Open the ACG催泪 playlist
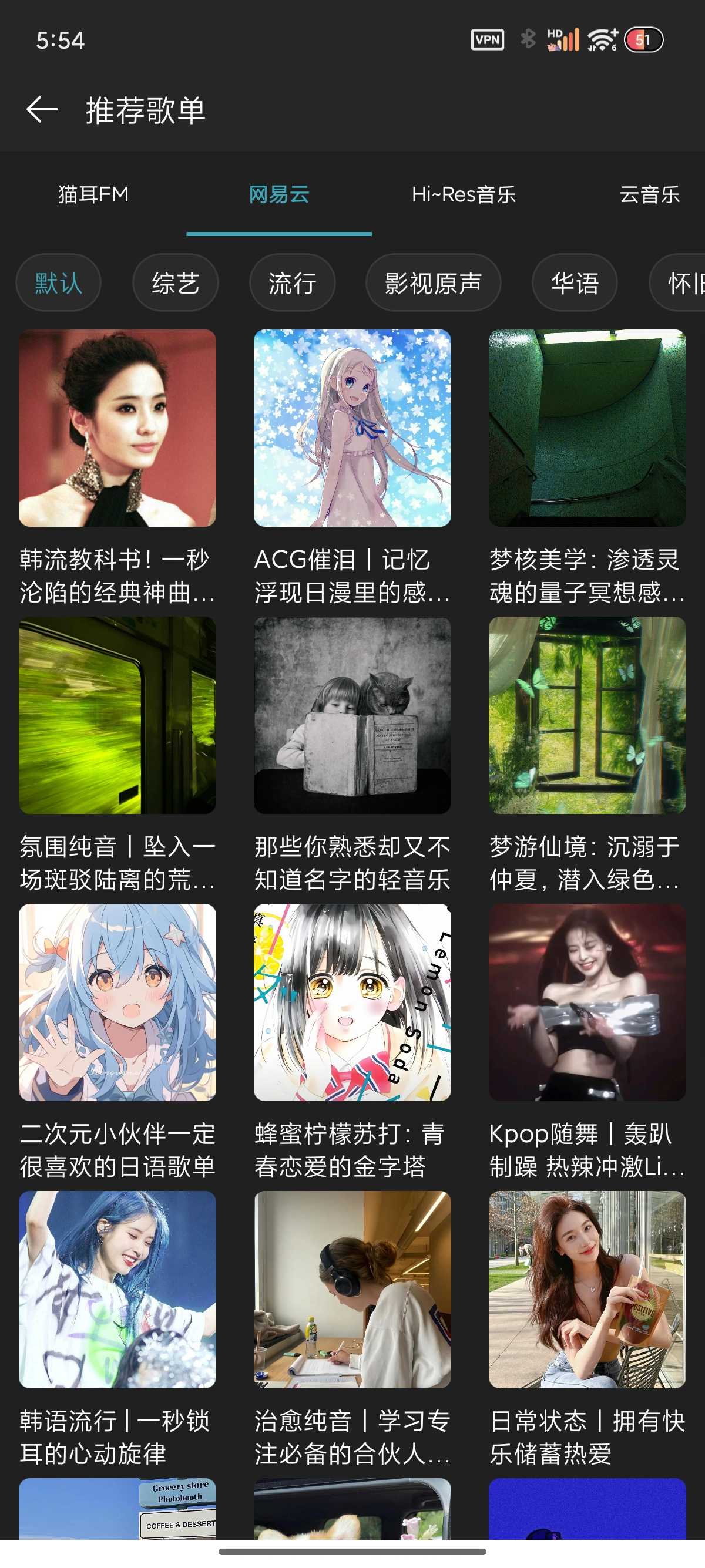Screen dimensions: 705x1568 [x=352, y=467]
